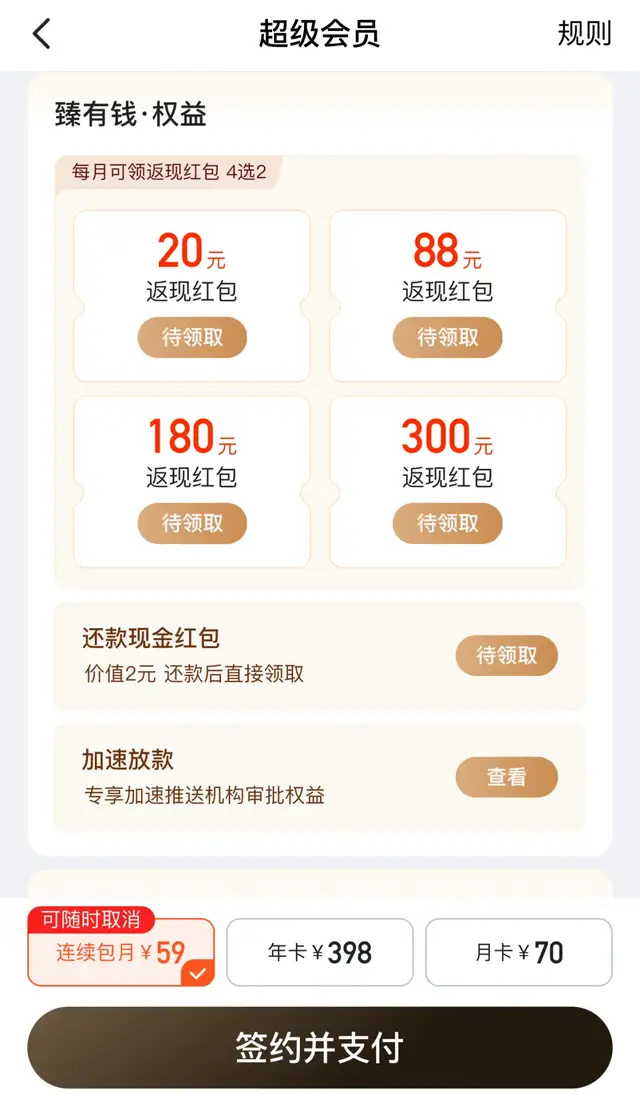640x1102 pixels.
Task: Select the 连续包月 ¥59 plan
Action: point(120,953)
